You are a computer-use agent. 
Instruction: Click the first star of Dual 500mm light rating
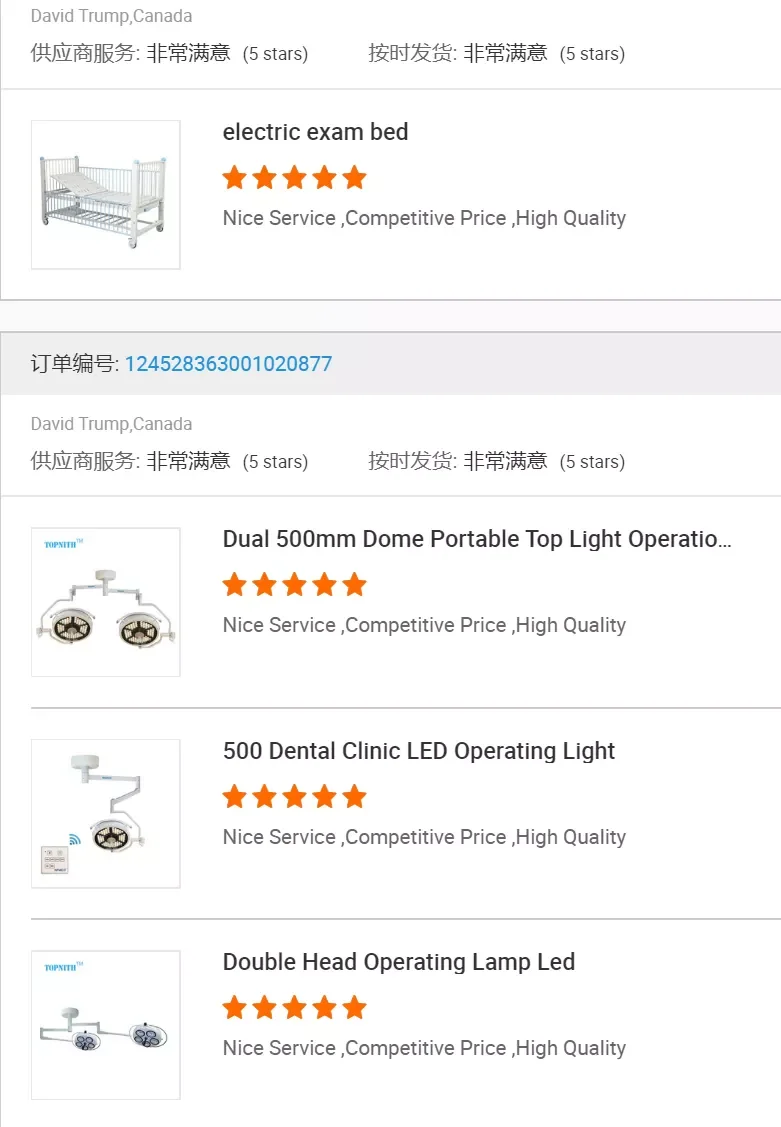pos(233,584)
